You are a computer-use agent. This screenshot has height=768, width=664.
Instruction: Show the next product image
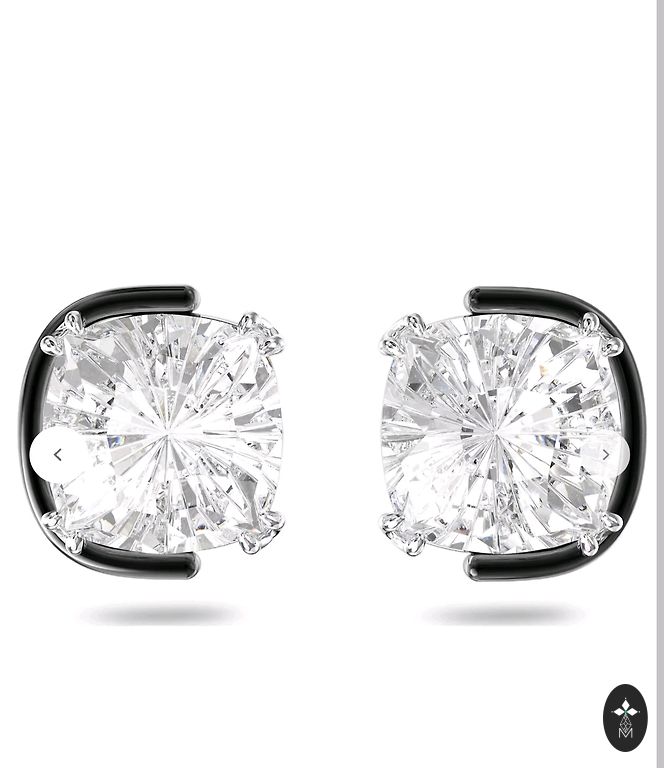coord(606,455)
